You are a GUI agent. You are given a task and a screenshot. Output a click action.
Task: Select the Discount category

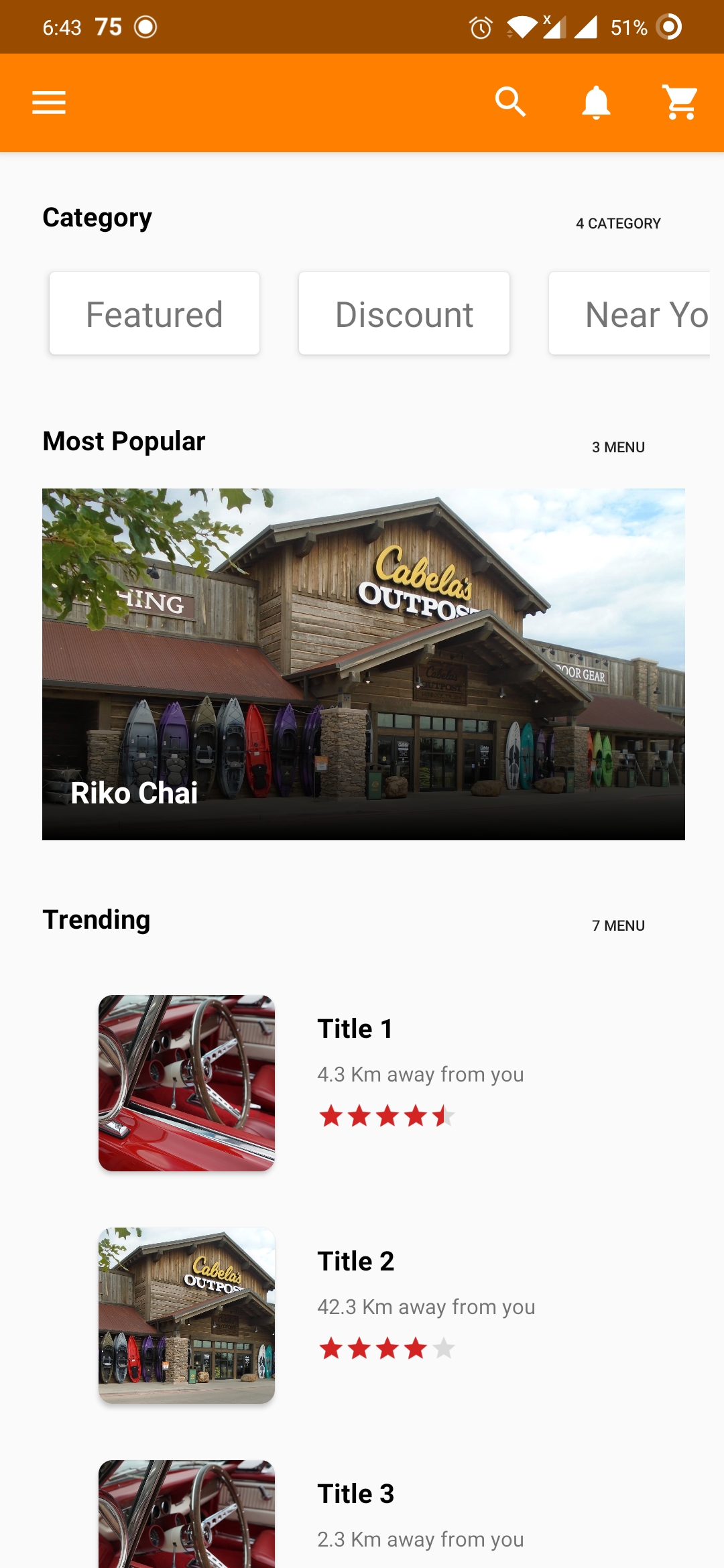(x=404, y=314)
